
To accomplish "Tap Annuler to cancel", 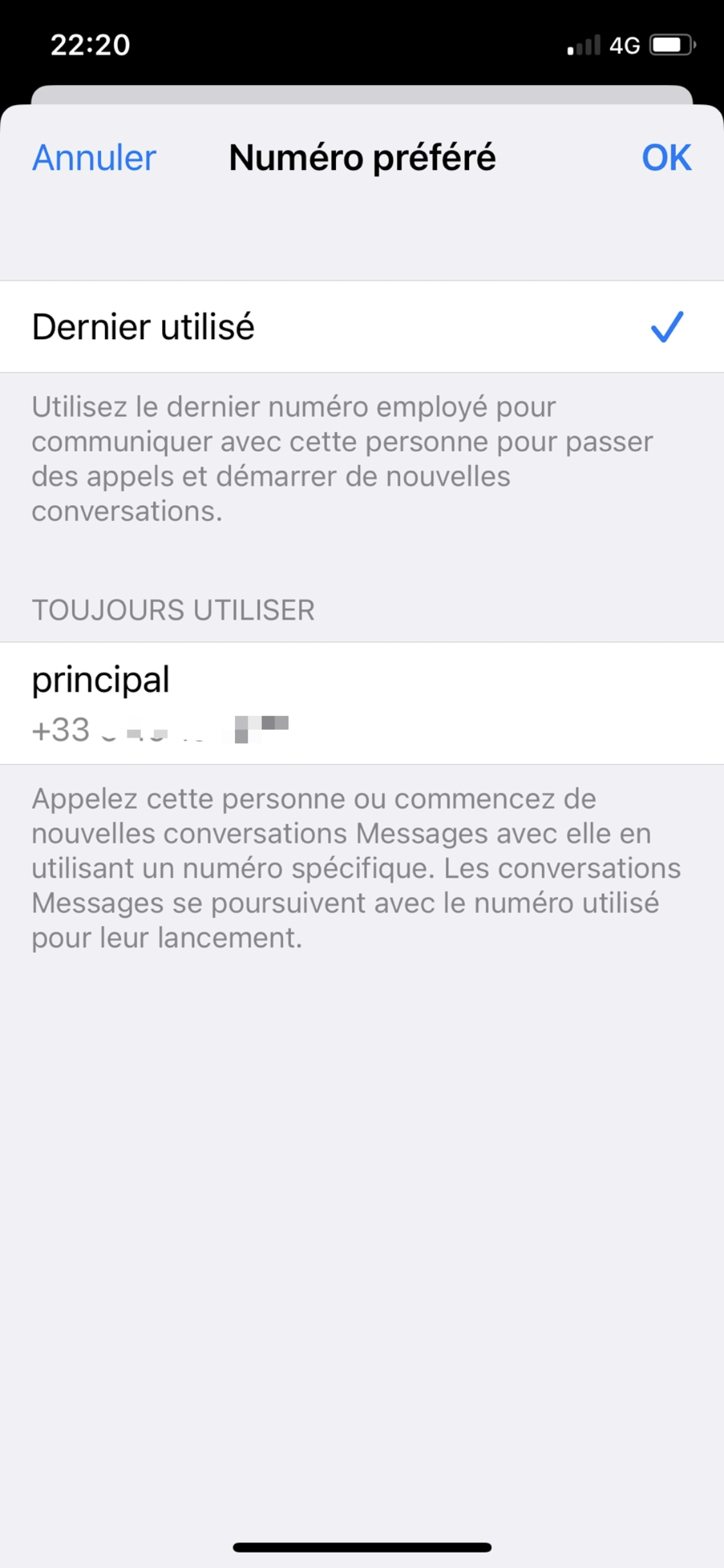I will point(94,158).
